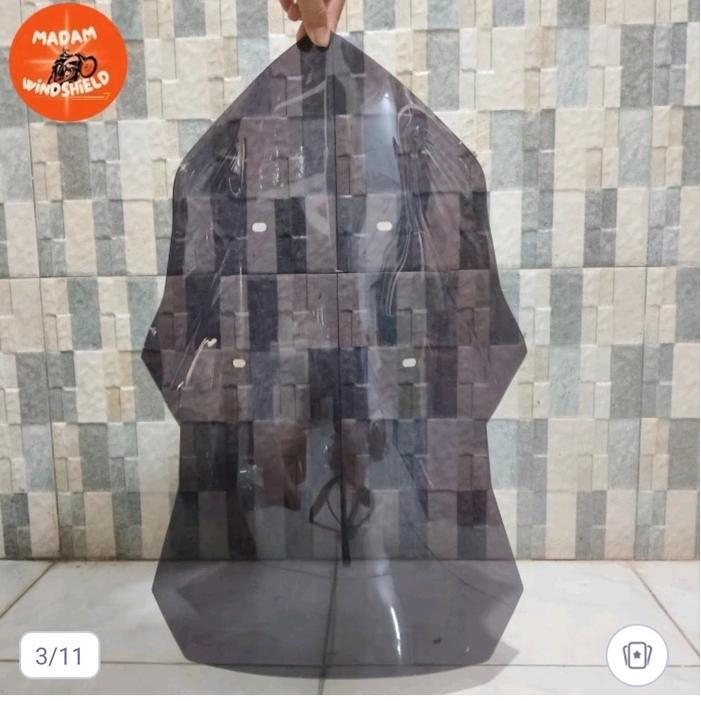
Task: Open the windshield product photo full screen
Action: click(x=340, y=340)
